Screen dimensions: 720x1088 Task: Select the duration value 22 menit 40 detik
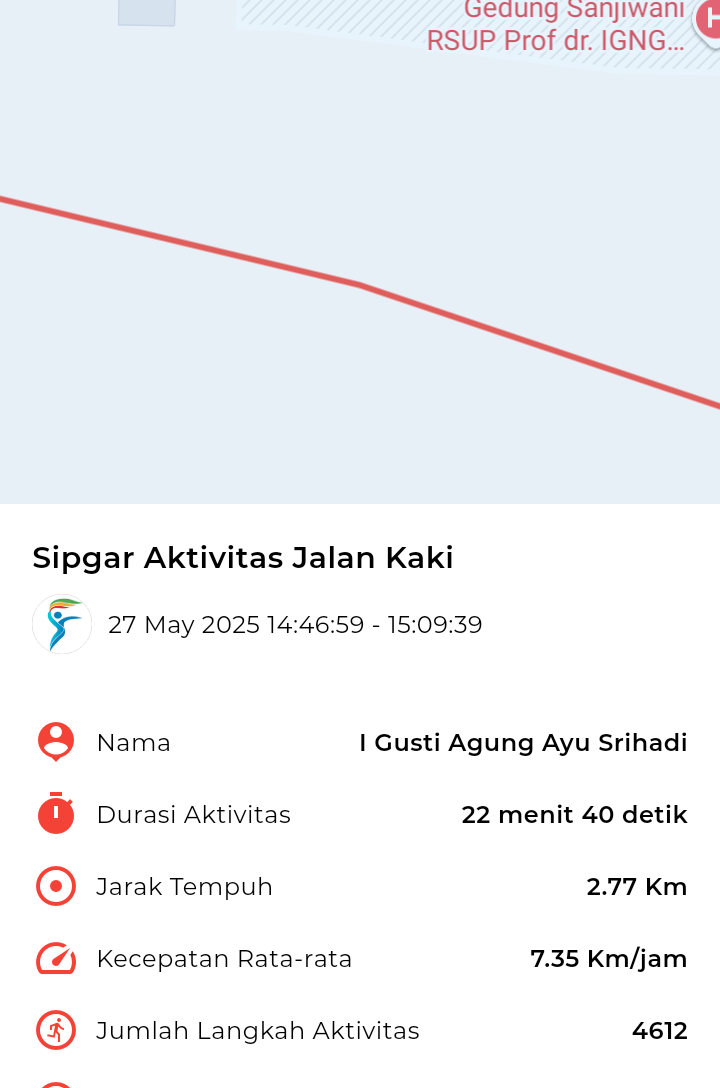(574, 814)
